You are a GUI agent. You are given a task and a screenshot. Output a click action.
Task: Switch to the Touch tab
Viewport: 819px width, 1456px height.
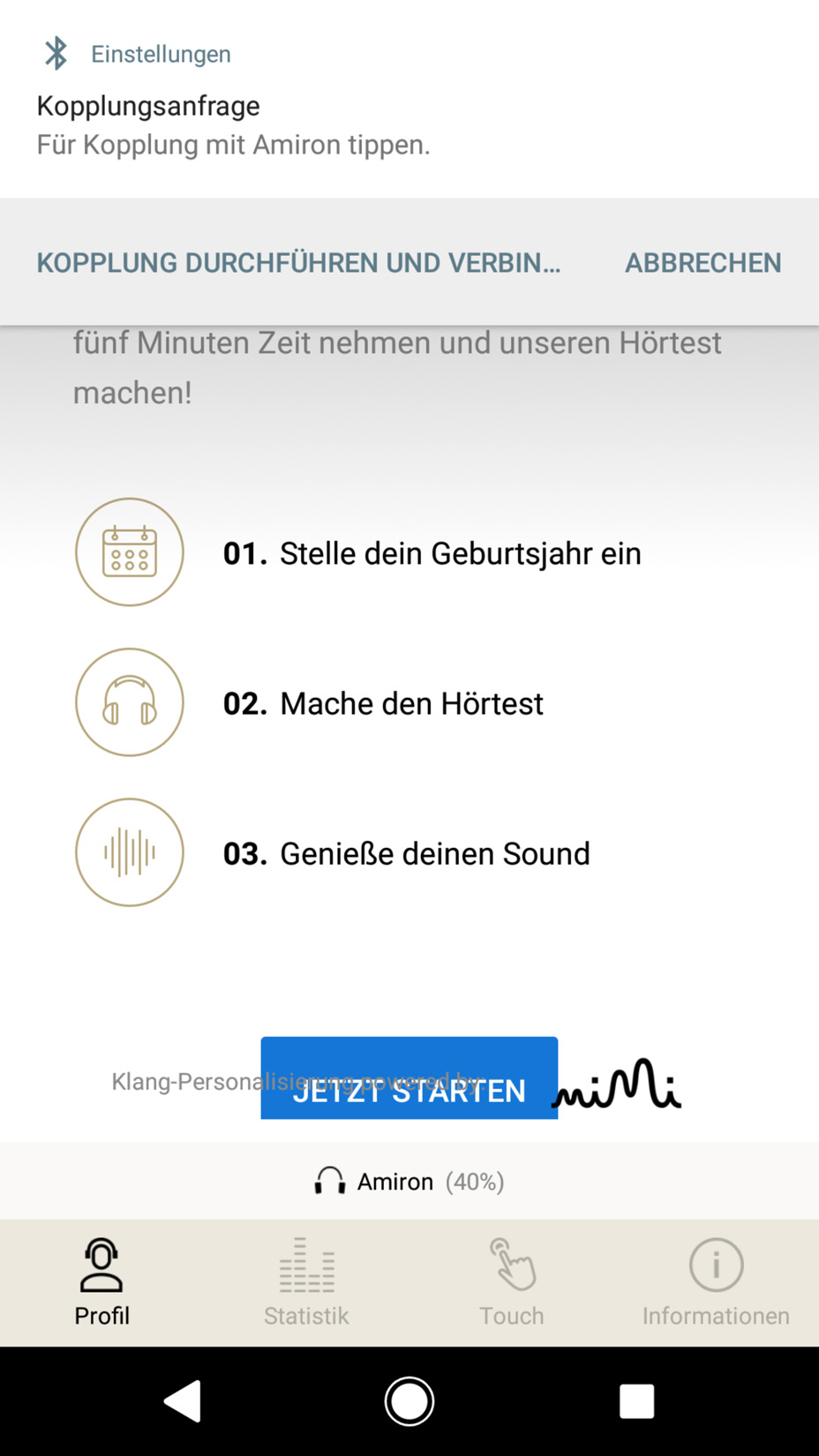[512, 1282]
